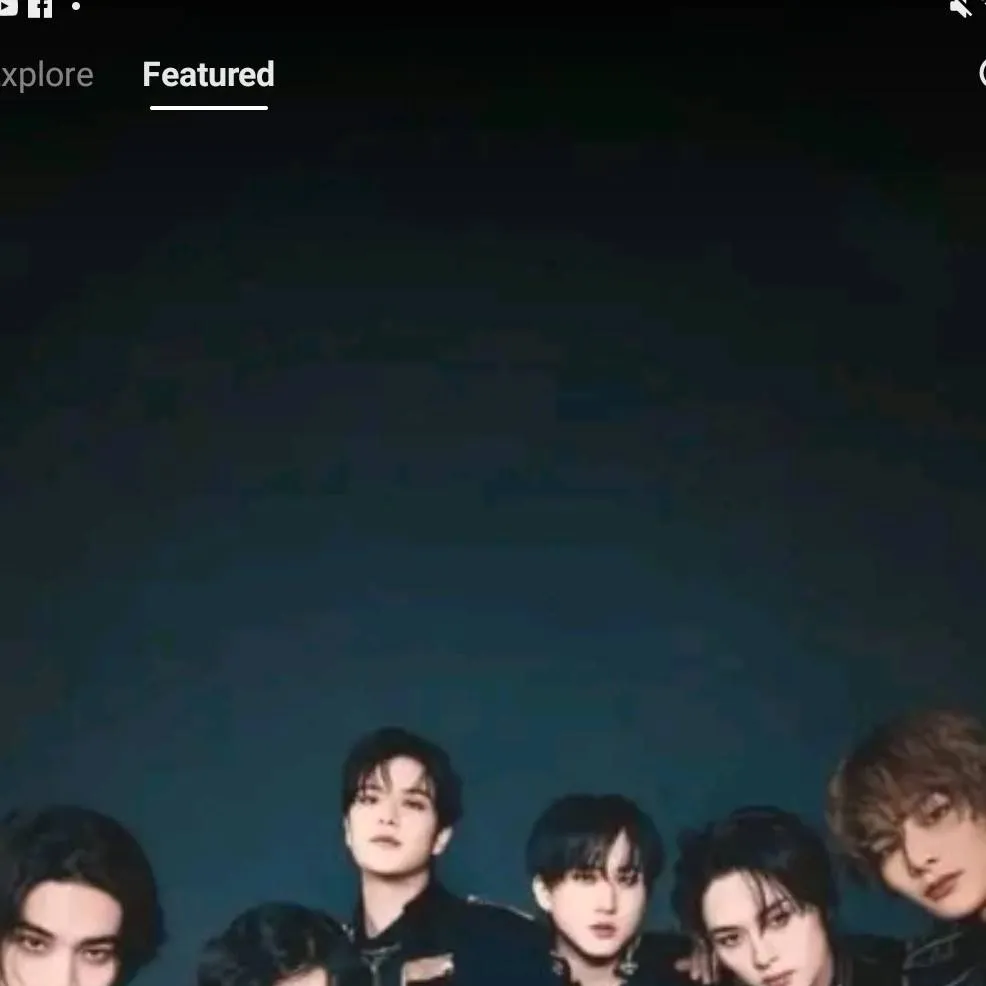This screenshot has width=986, height=986.
Task: Select the Featured tab
Action: click(208, 75)
